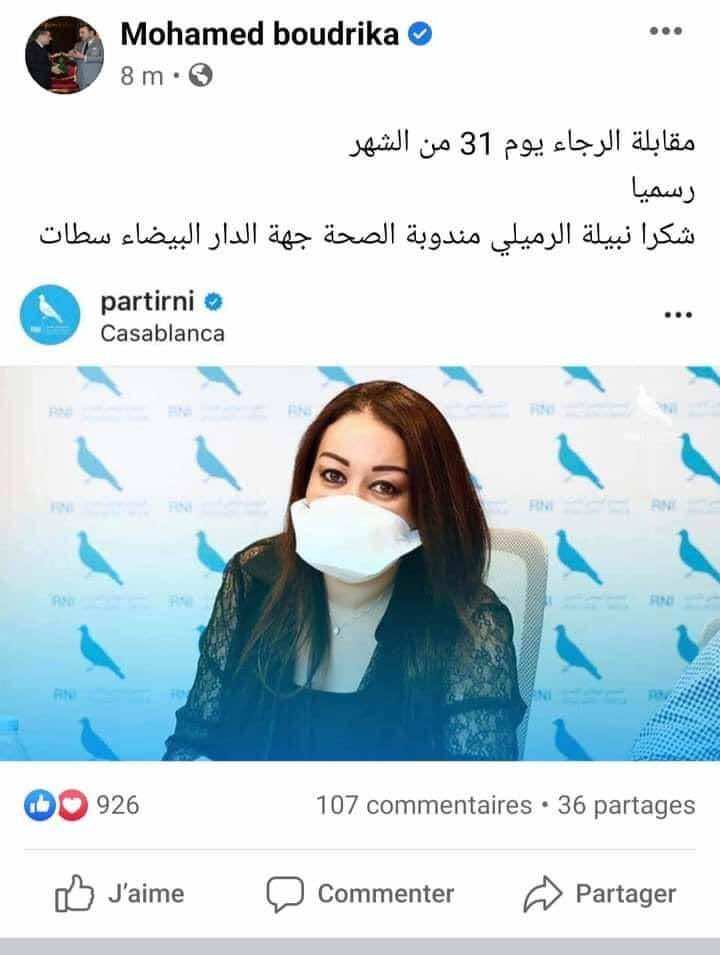Like the post with J'aime
The width and height of the screenshot is (720, 955).
[120, 893]
